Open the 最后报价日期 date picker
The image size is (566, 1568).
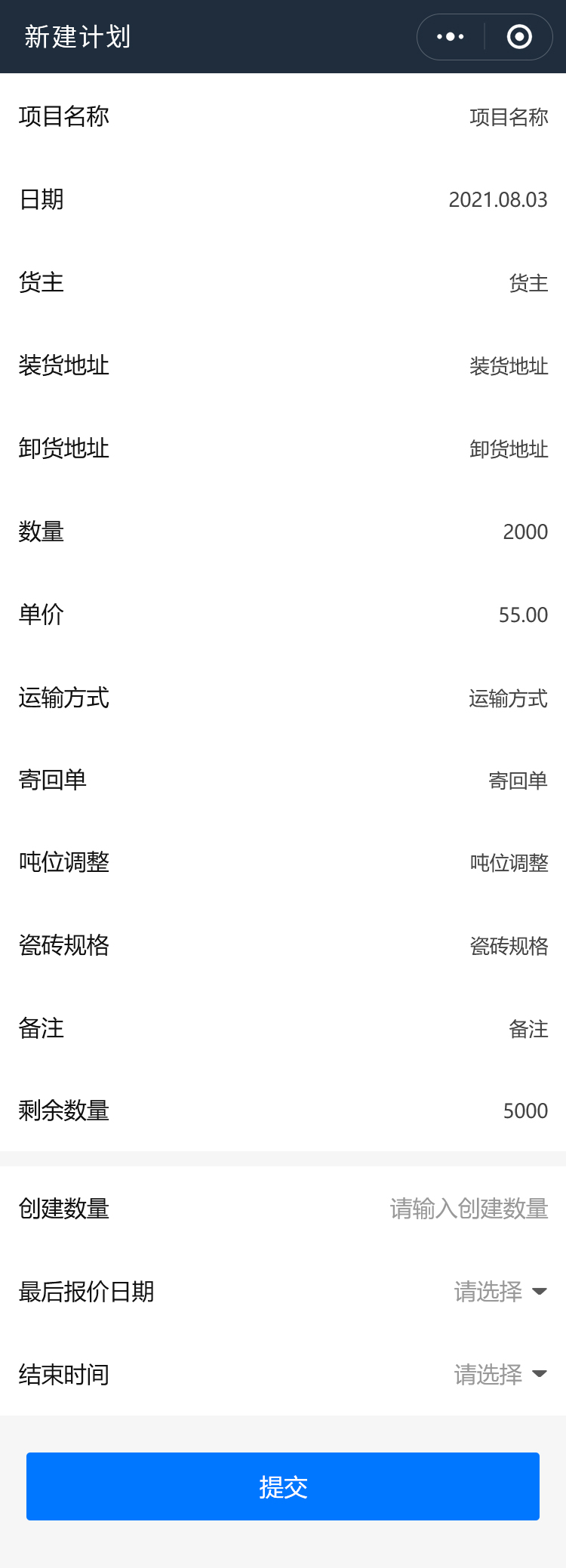tap(500, 1292)
